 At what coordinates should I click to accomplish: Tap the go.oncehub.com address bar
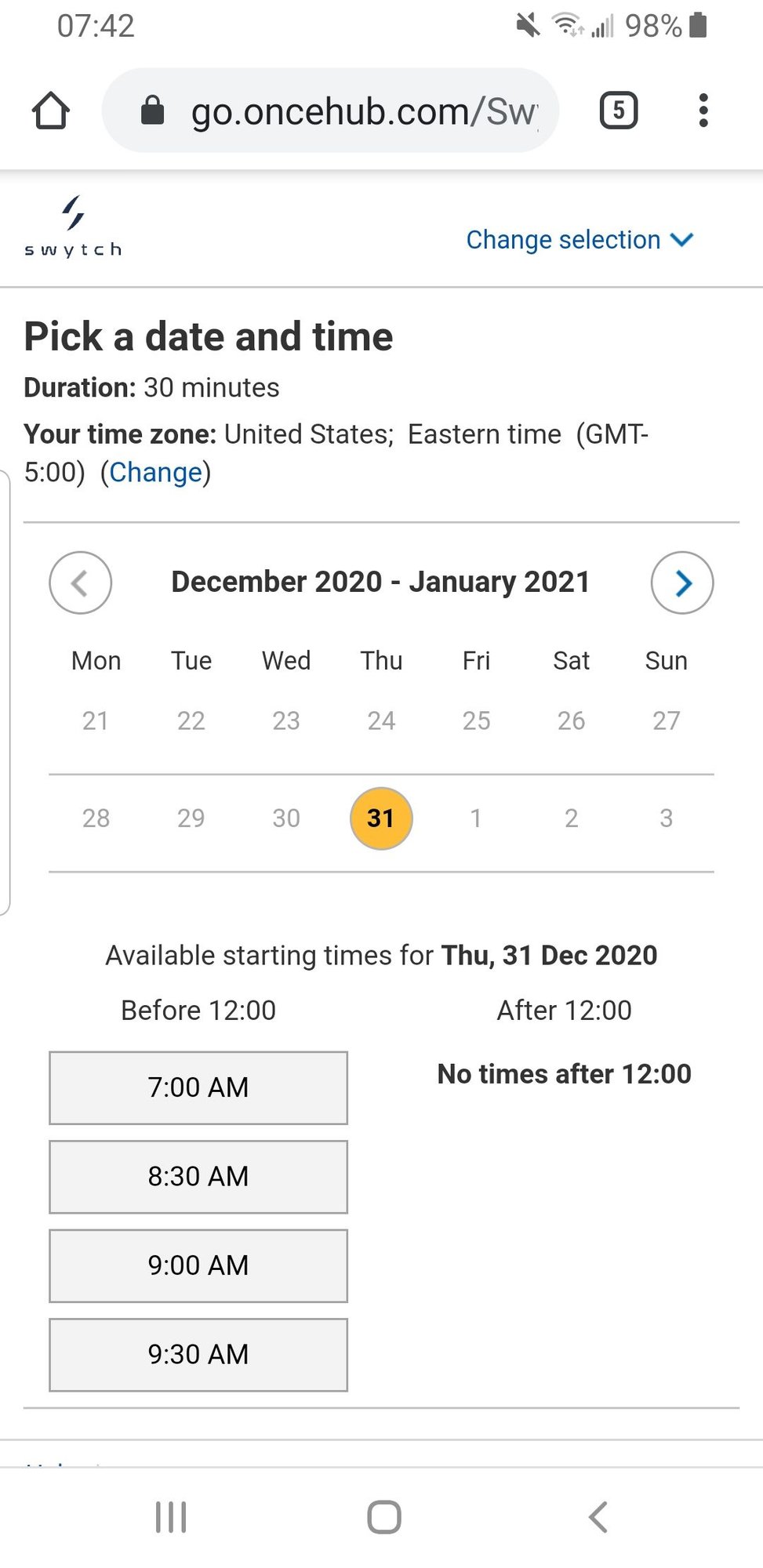pos(330,111)
